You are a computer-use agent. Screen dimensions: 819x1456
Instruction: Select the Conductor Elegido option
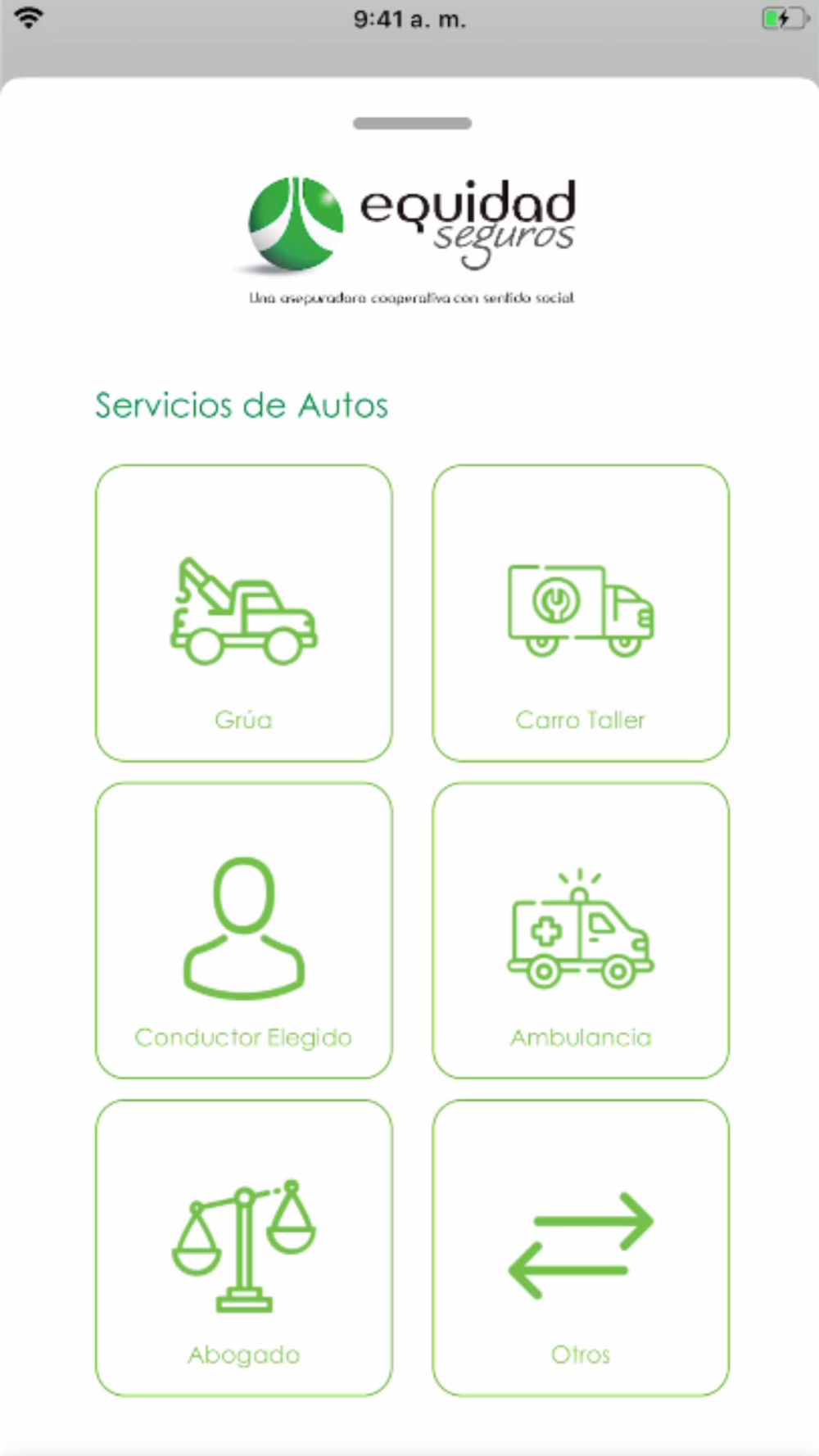244,930
